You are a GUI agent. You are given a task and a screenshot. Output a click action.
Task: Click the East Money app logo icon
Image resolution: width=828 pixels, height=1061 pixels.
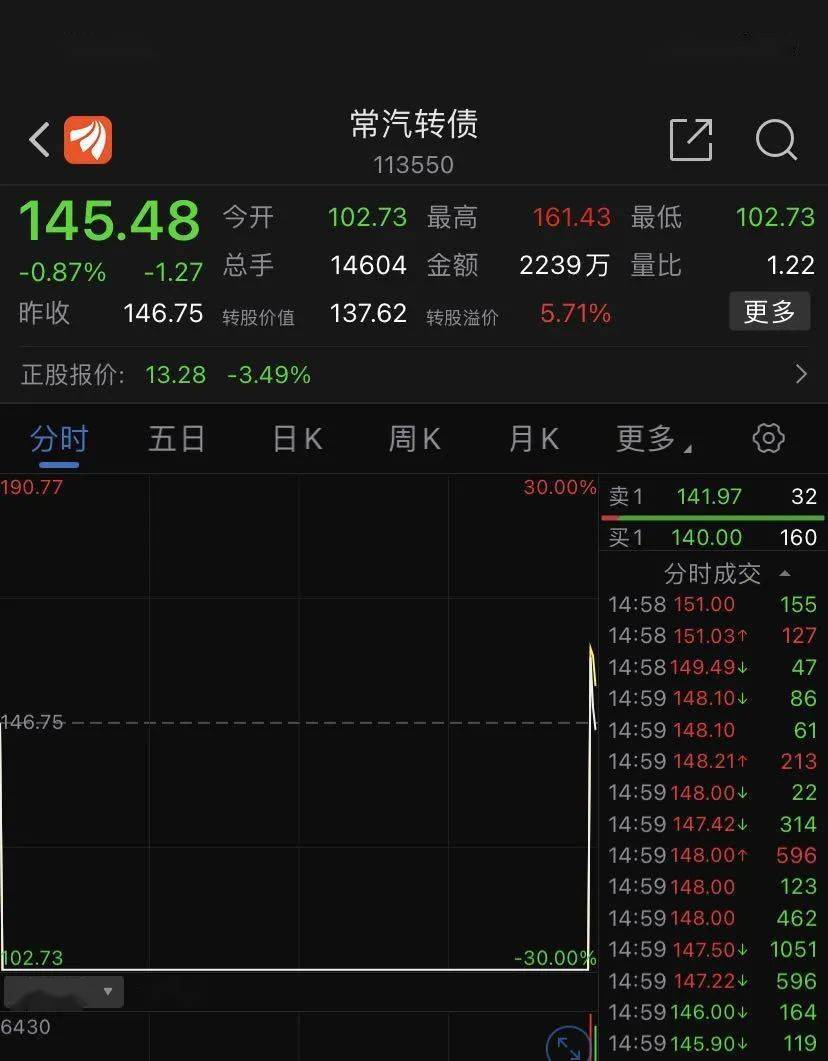[x=89, y=140]
